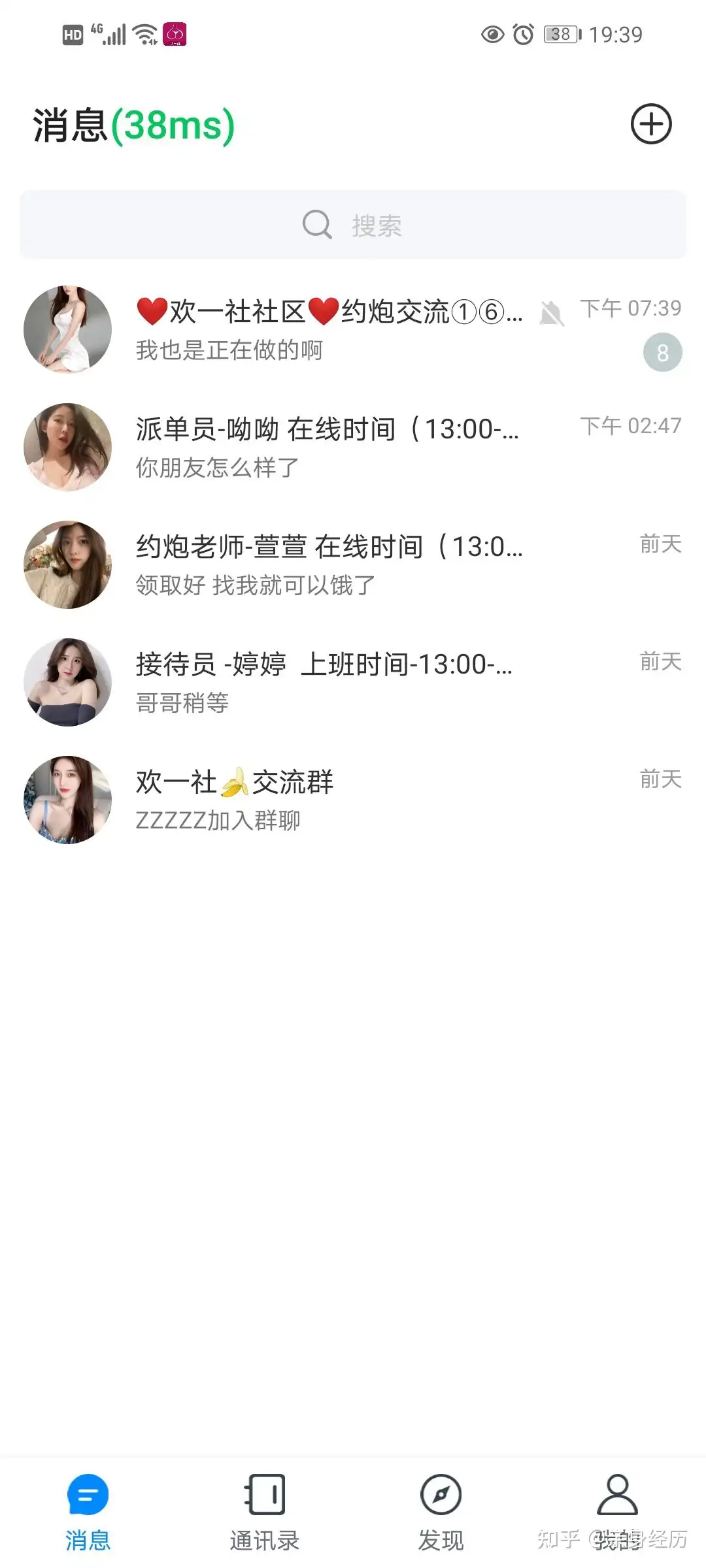Open the 搜索 search box

(x=353, y=225)
